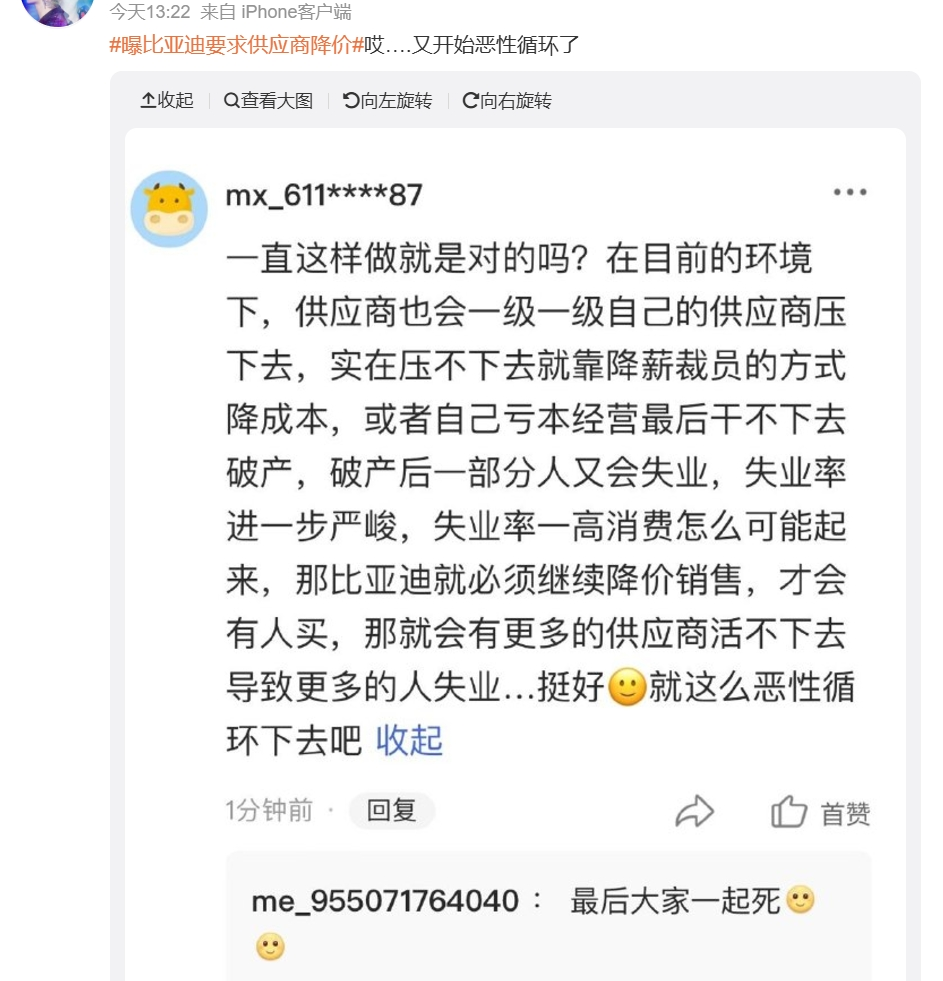
Task: Click the share arrow icon below the comment
Action: tap(696, 813)
